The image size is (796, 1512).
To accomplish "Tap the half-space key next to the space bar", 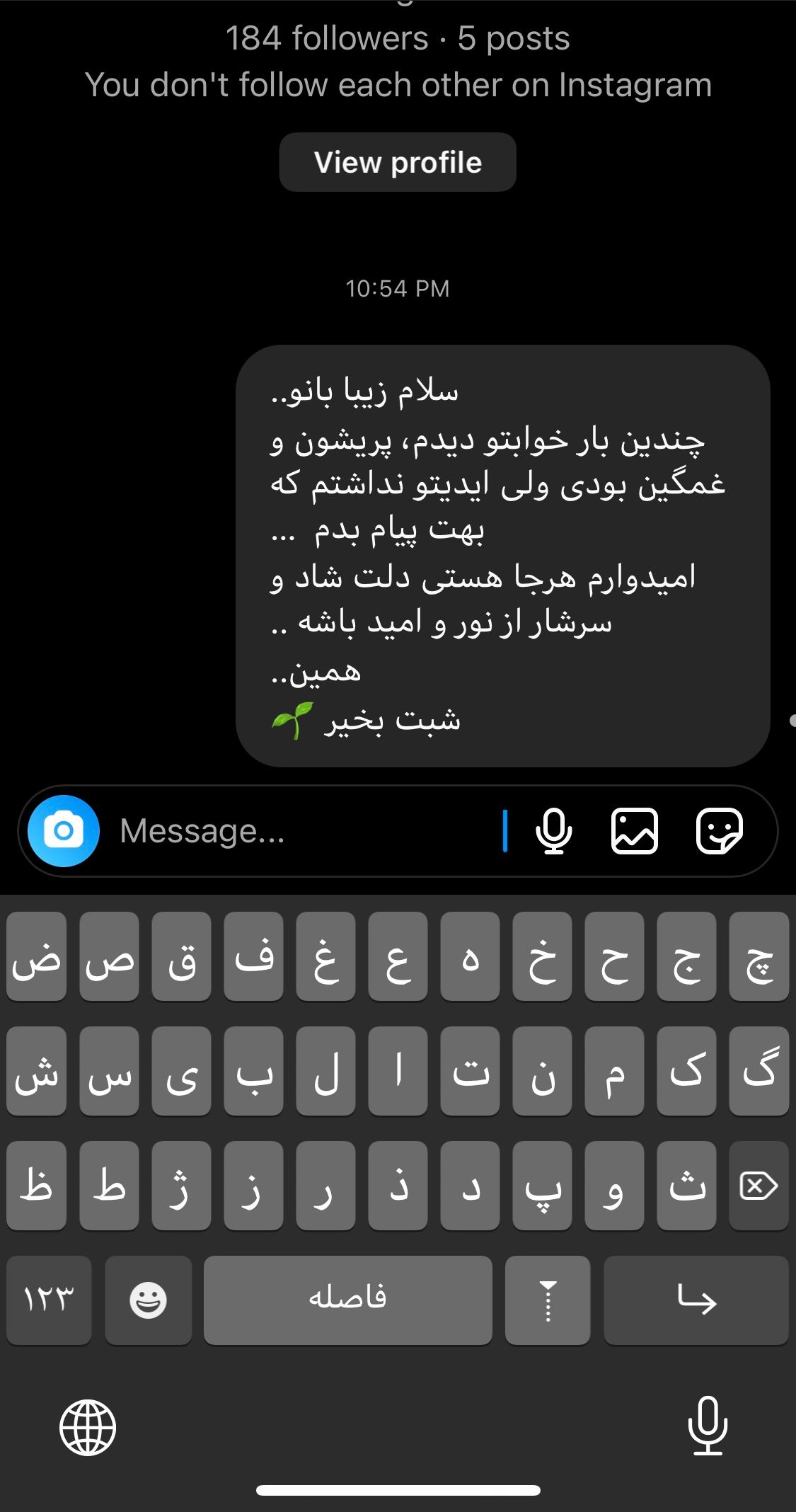I will tap(548, 1300).
